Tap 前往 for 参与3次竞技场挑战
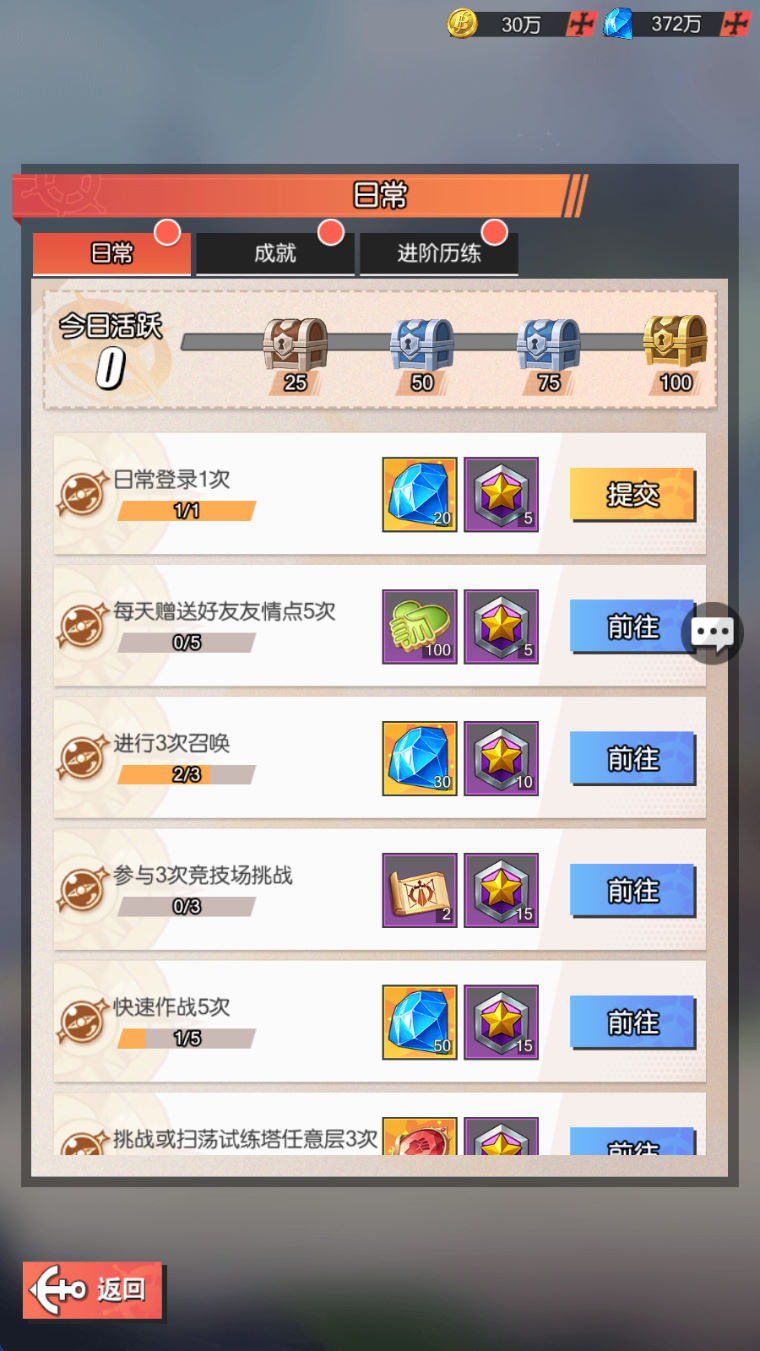The width and height of the screenshot is (760, 1351). (632, 891)
